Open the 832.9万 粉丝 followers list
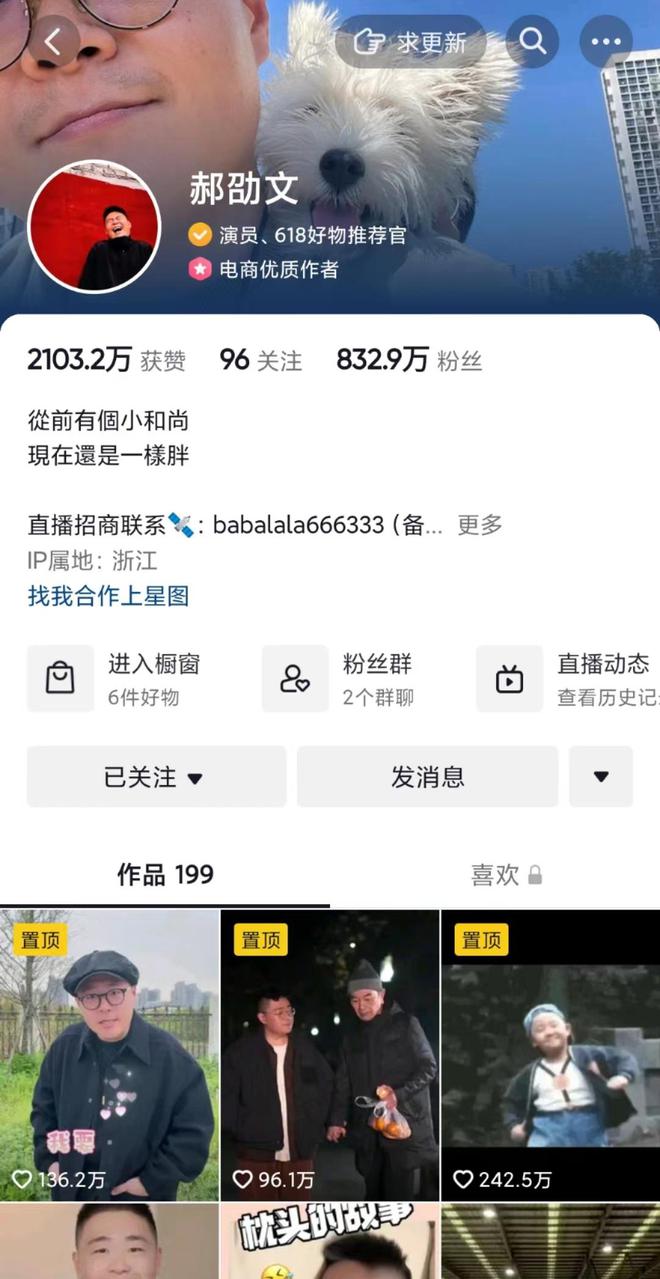 (409, 361)
